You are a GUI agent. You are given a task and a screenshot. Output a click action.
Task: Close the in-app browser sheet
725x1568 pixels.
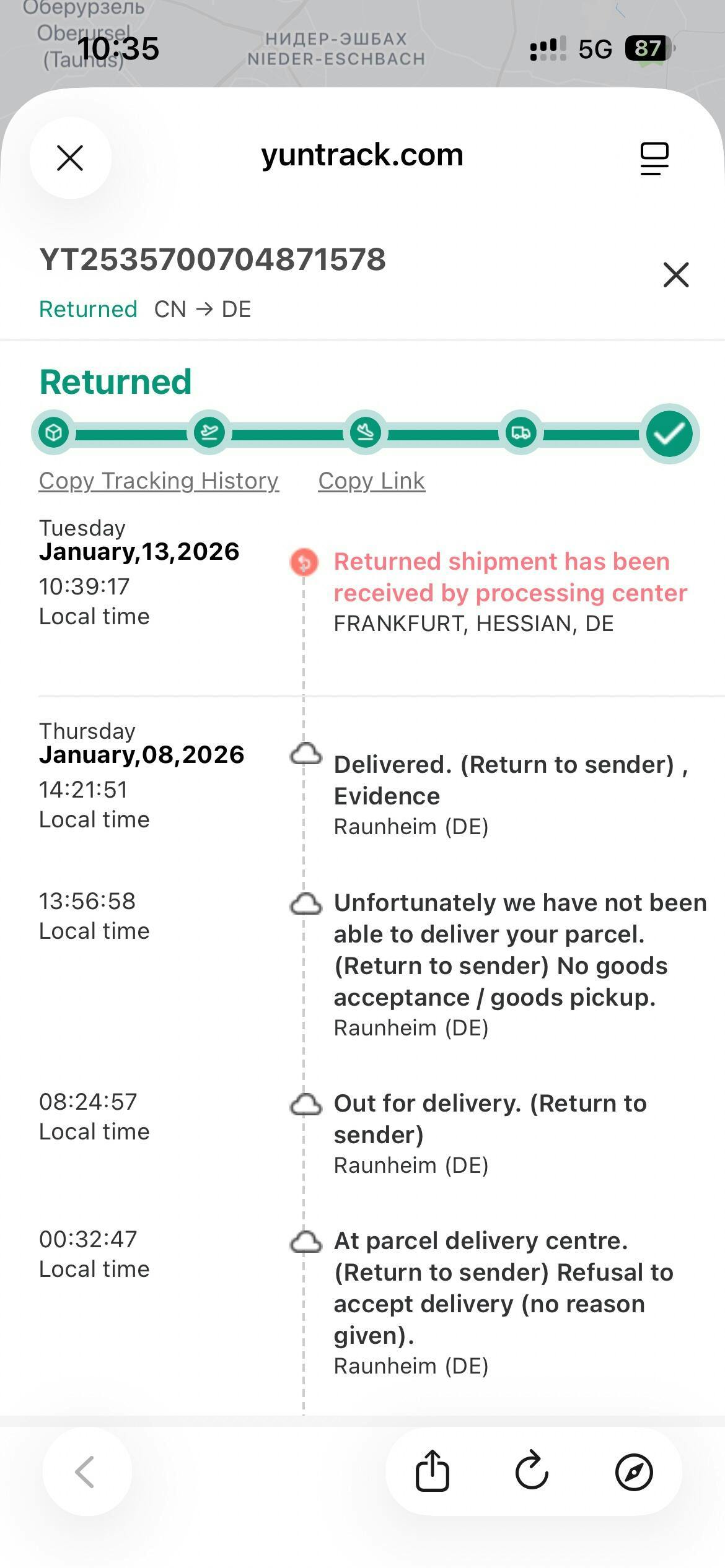(70, 158)
